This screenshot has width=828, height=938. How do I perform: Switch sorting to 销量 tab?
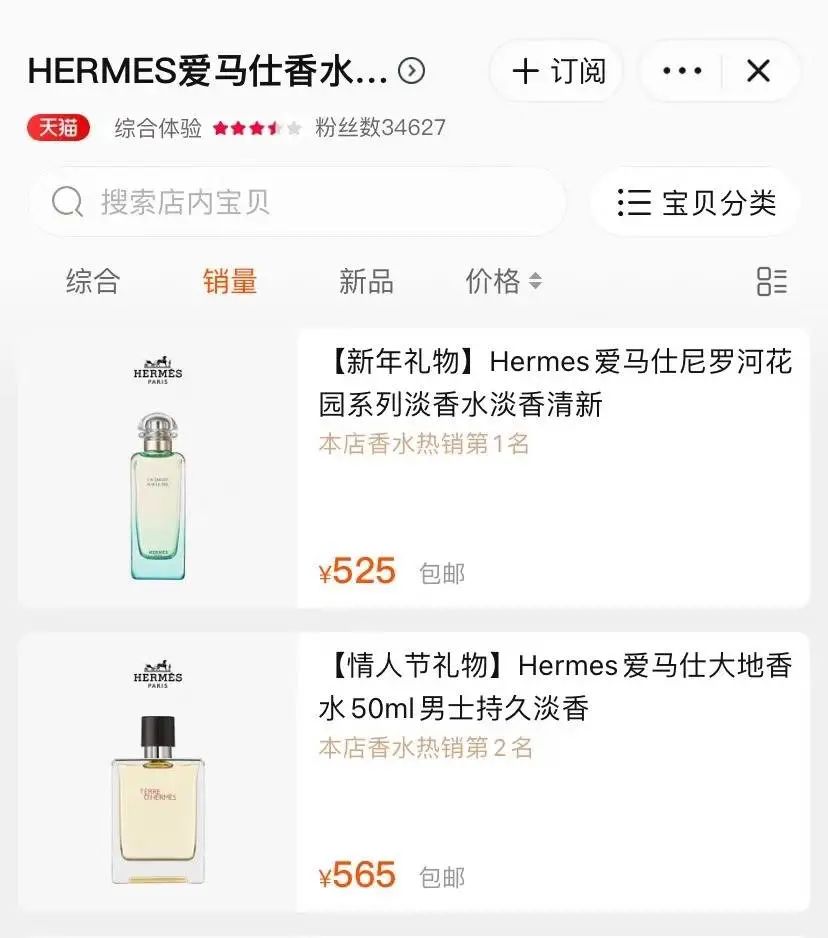click(x=230, y=283)
